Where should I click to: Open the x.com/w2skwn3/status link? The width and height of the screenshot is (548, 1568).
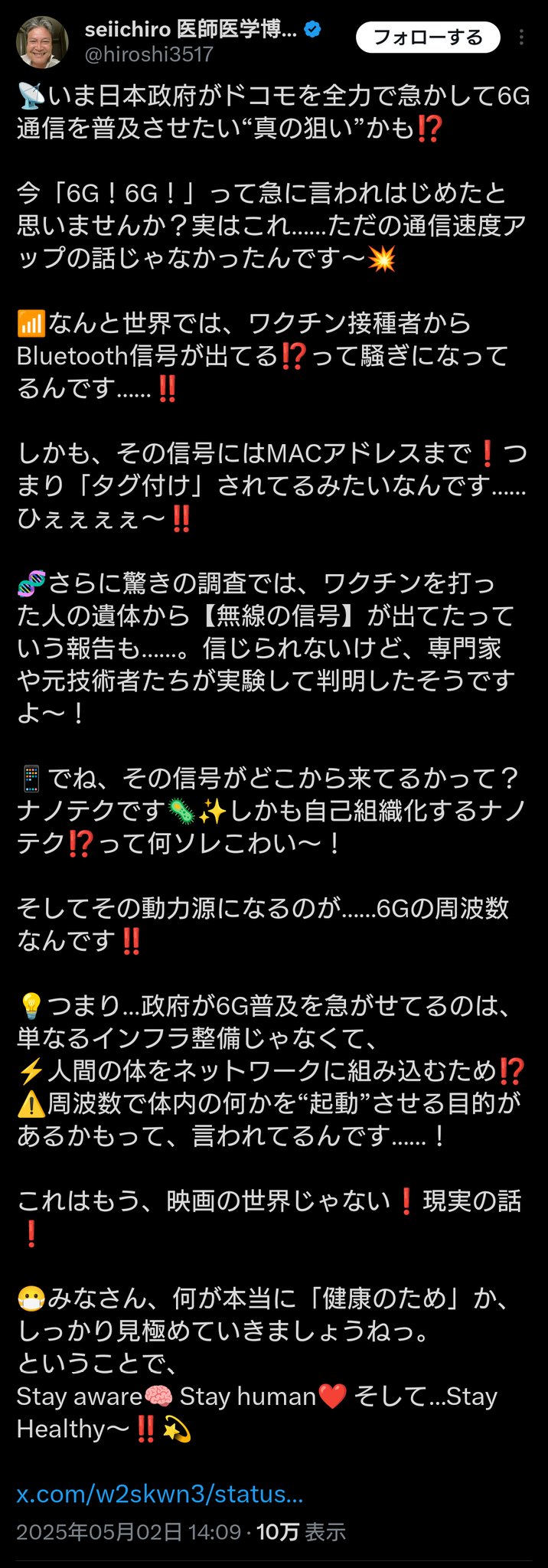pos(160,1494)
